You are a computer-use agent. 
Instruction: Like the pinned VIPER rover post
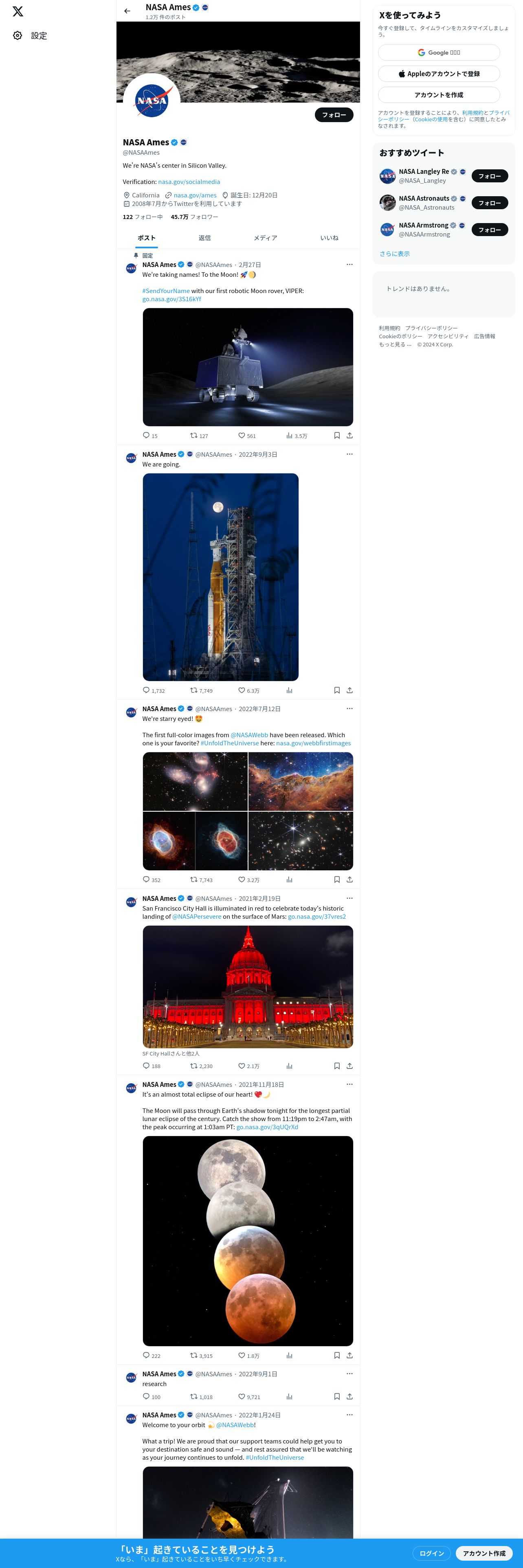[x=242, y=436]
